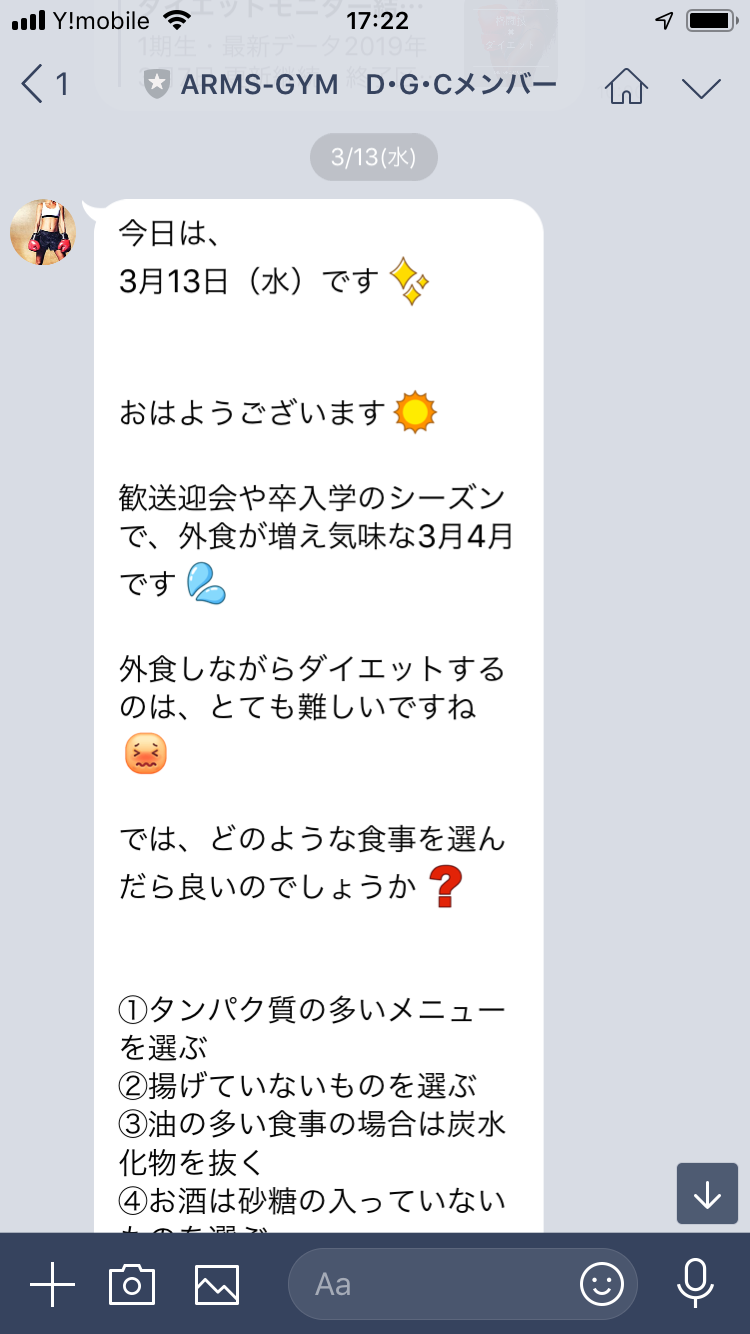Open the sender's profile picture
Viewport: 750px width, 1334px height.
(44, 232)
